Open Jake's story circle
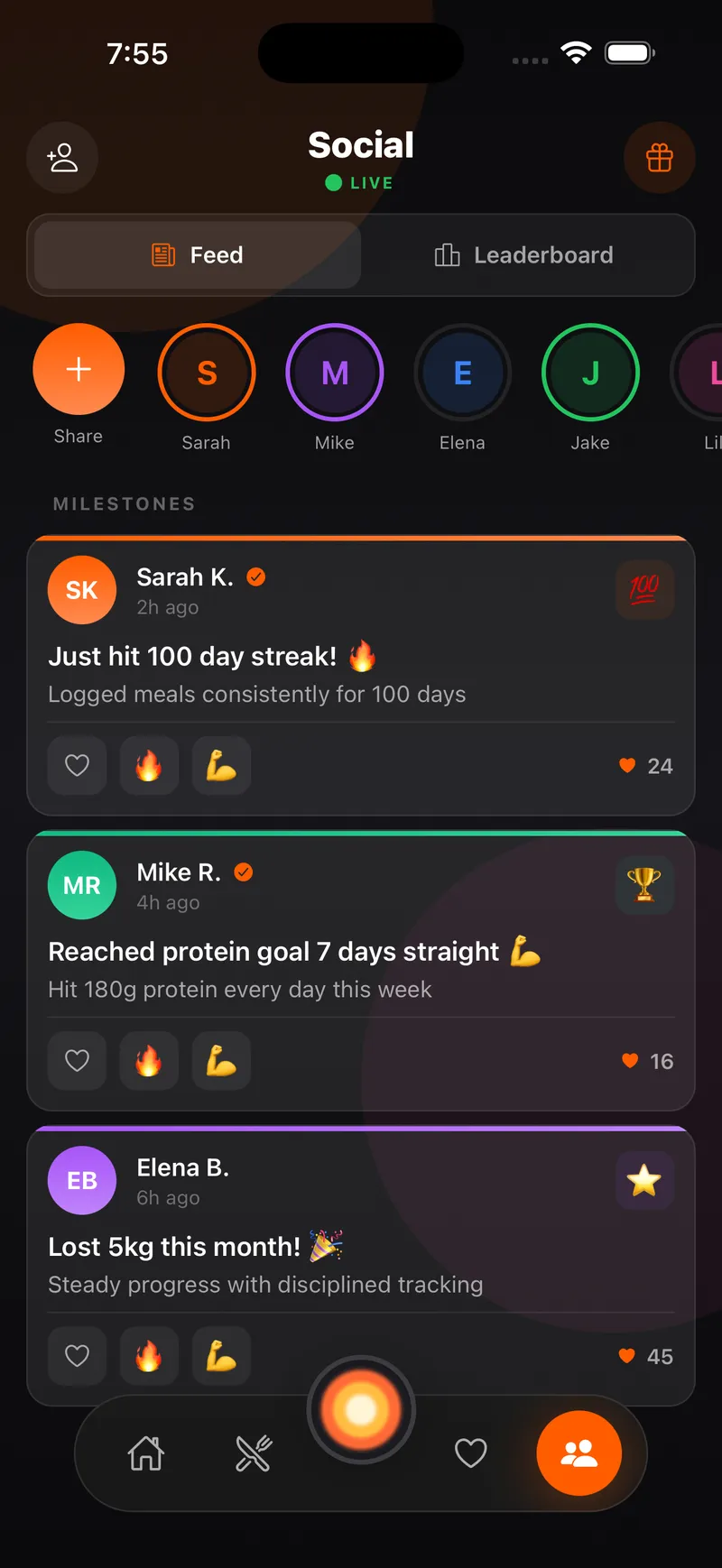The height and width of the screenshot is (1568, 722). click(x=590, y=373)
